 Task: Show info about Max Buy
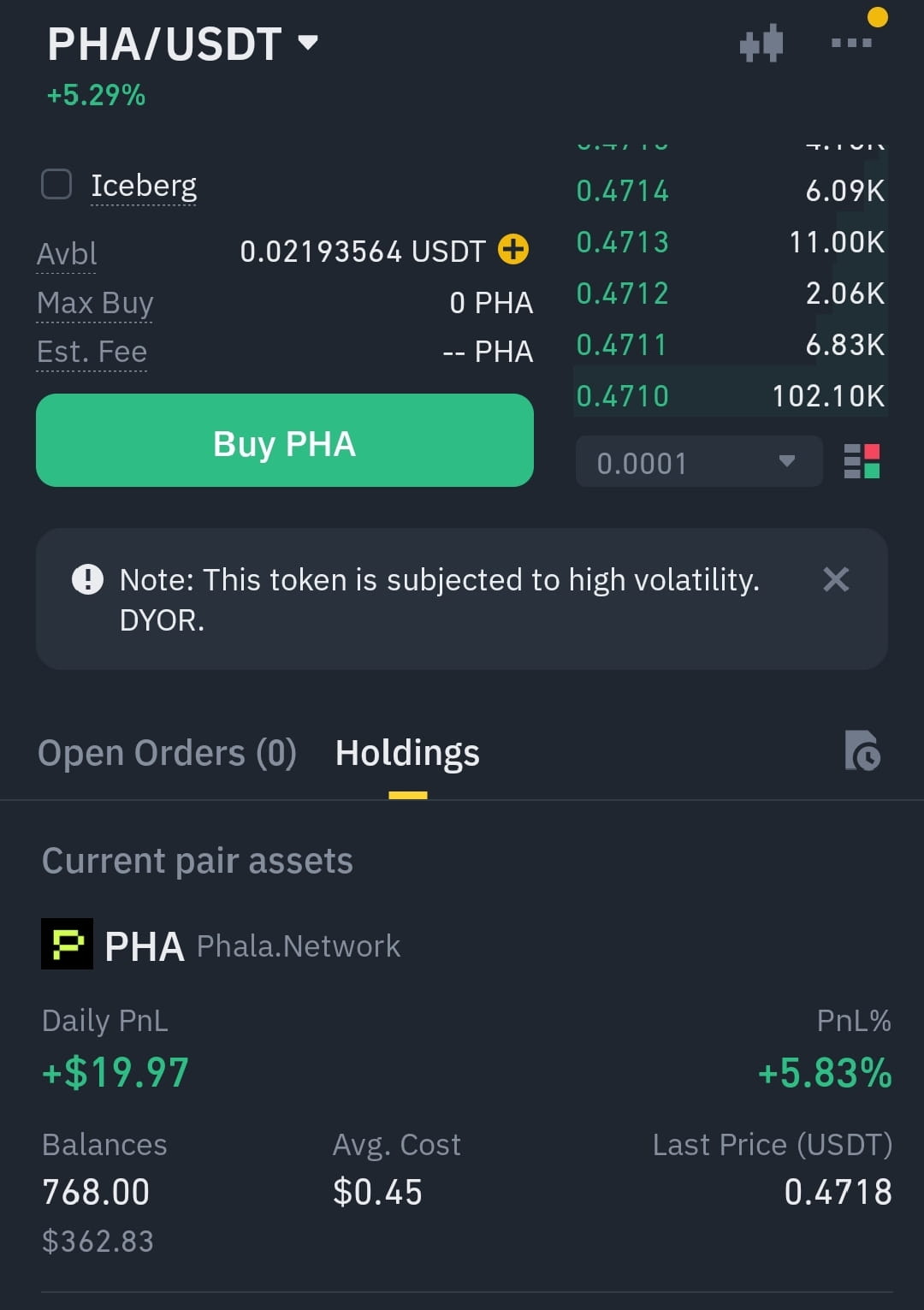(95, 303)
